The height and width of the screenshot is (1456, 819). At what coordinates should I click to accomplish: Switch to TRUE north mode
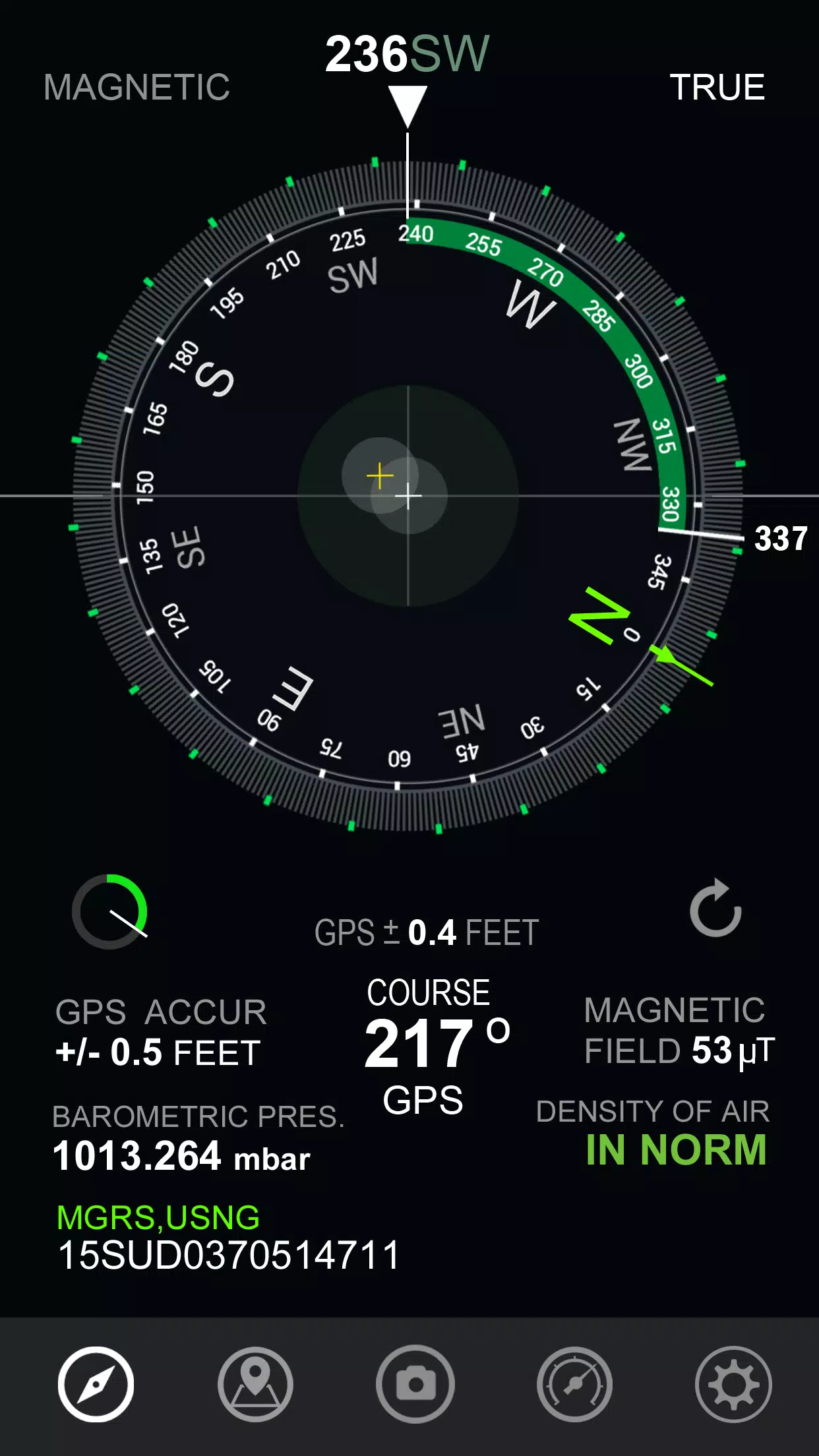coord(717,87)
